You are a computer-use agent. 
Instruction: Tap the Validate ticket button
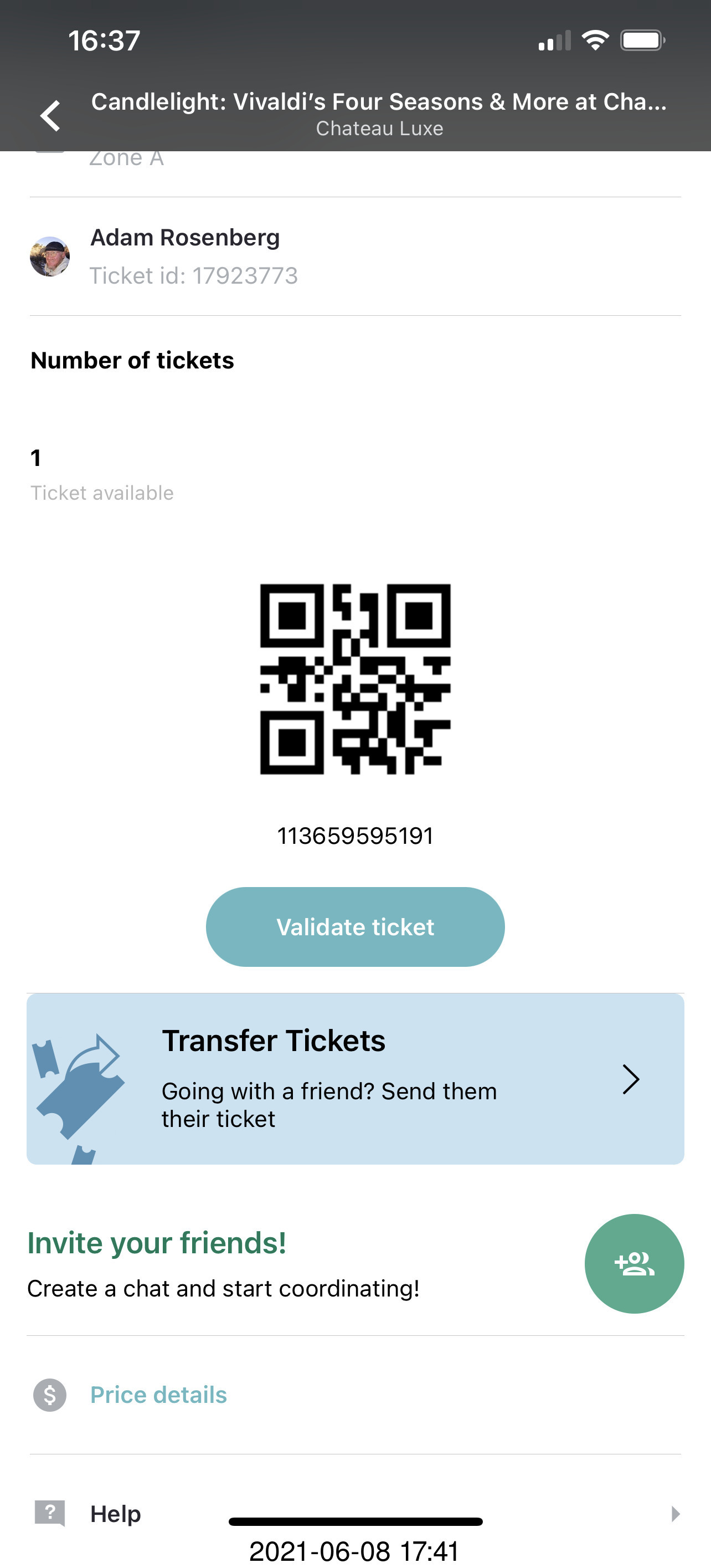tap(355, 926)
